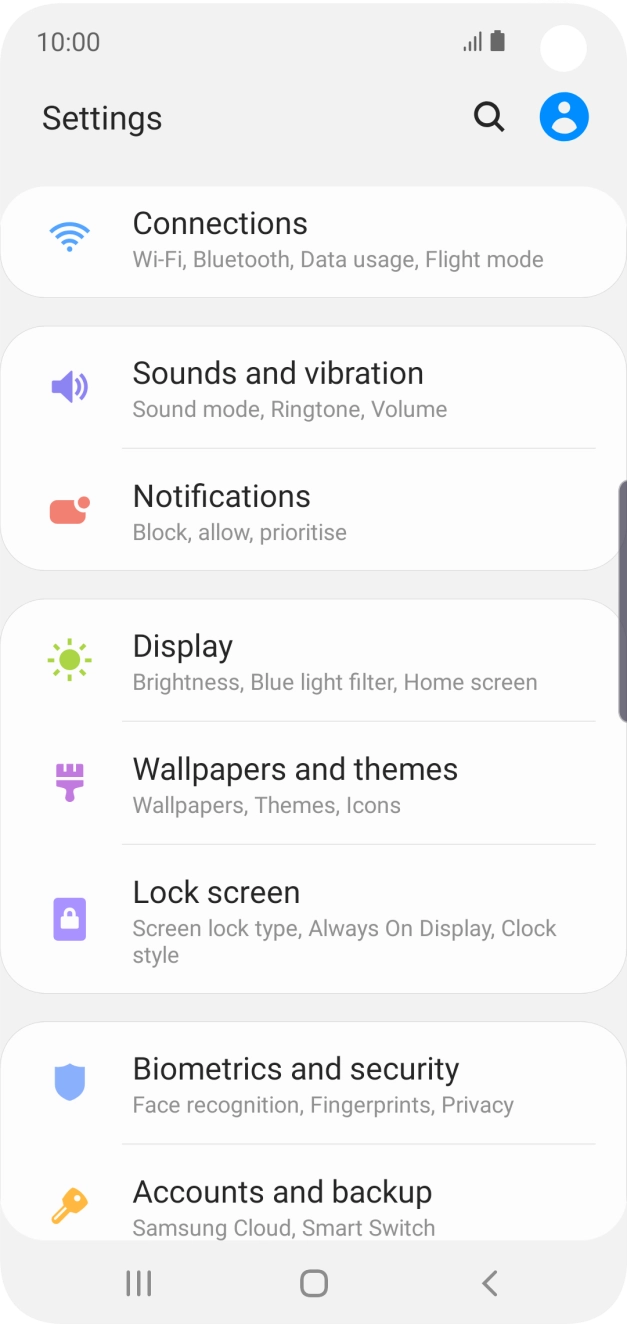
Task: Open Biometrics and security
Action: (313, 1084)
